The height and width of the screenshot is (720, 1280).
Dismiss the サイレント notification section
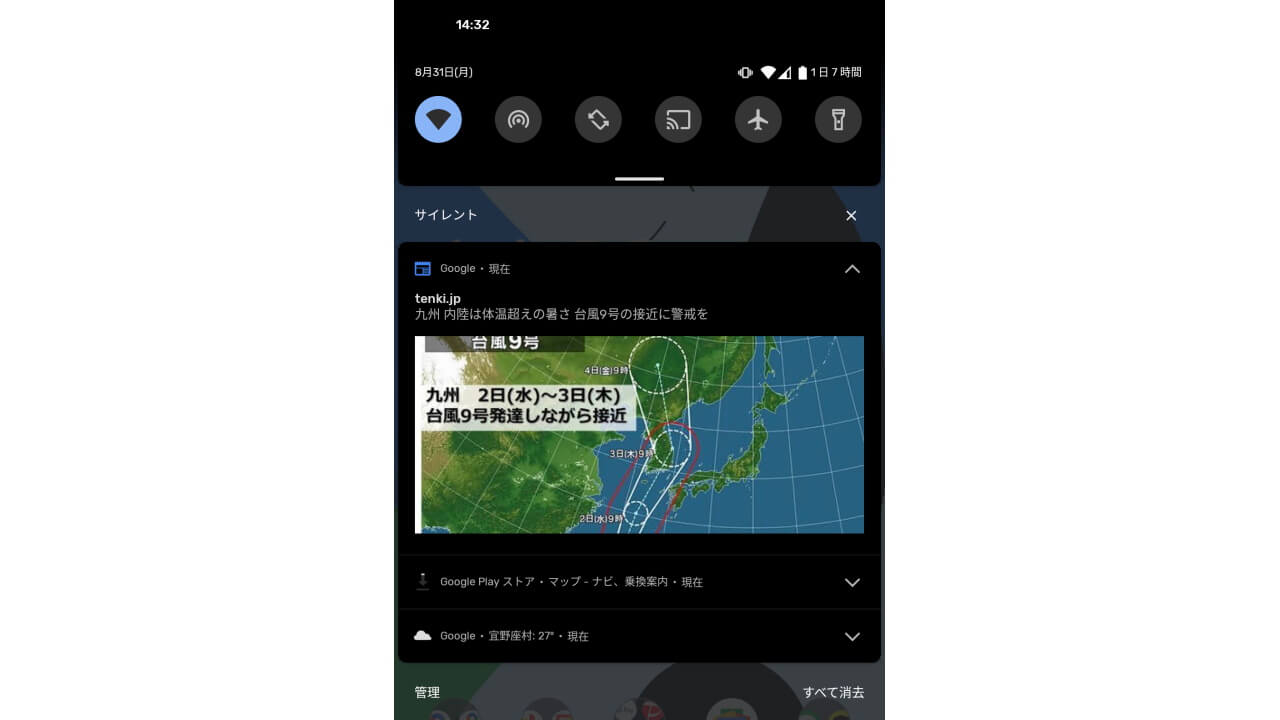tap(851, 216)
